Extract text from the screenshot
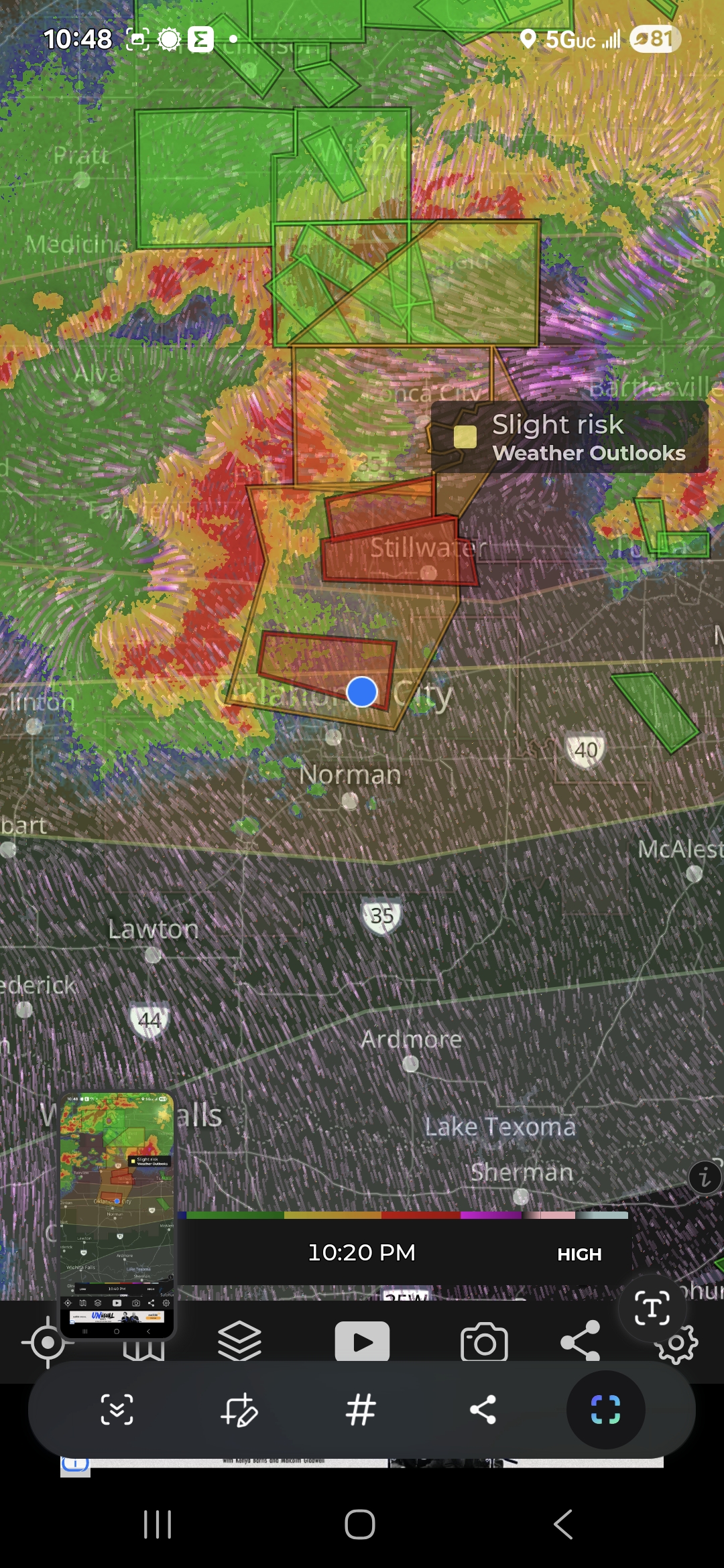 [652, 1308]
